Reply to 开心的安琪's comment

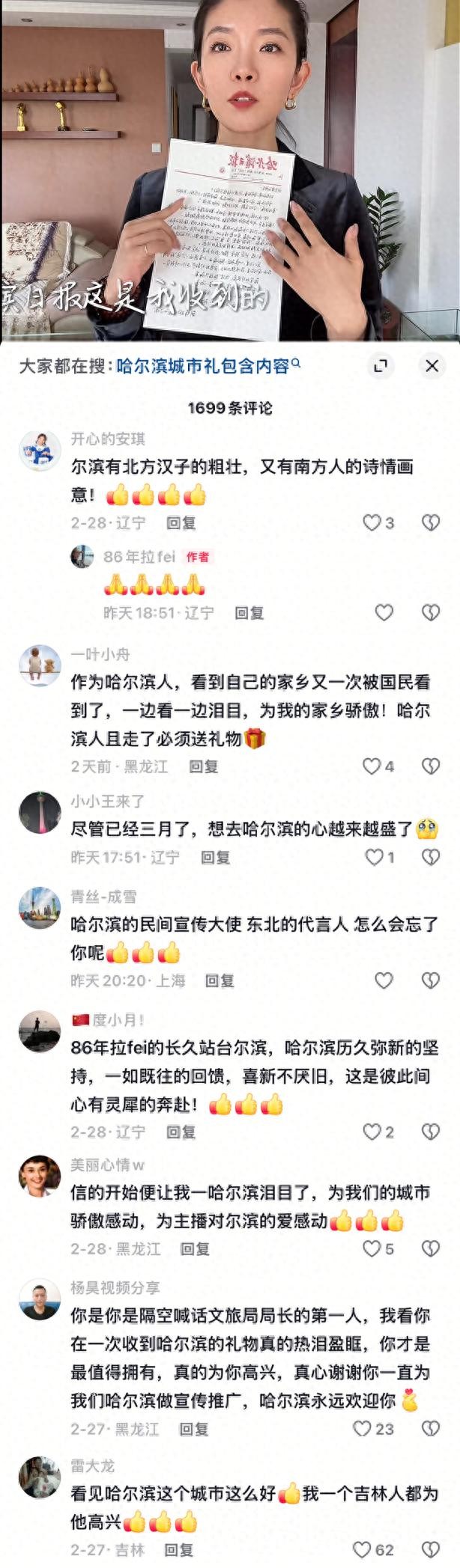pyautogui.click(x=181, y=523)
